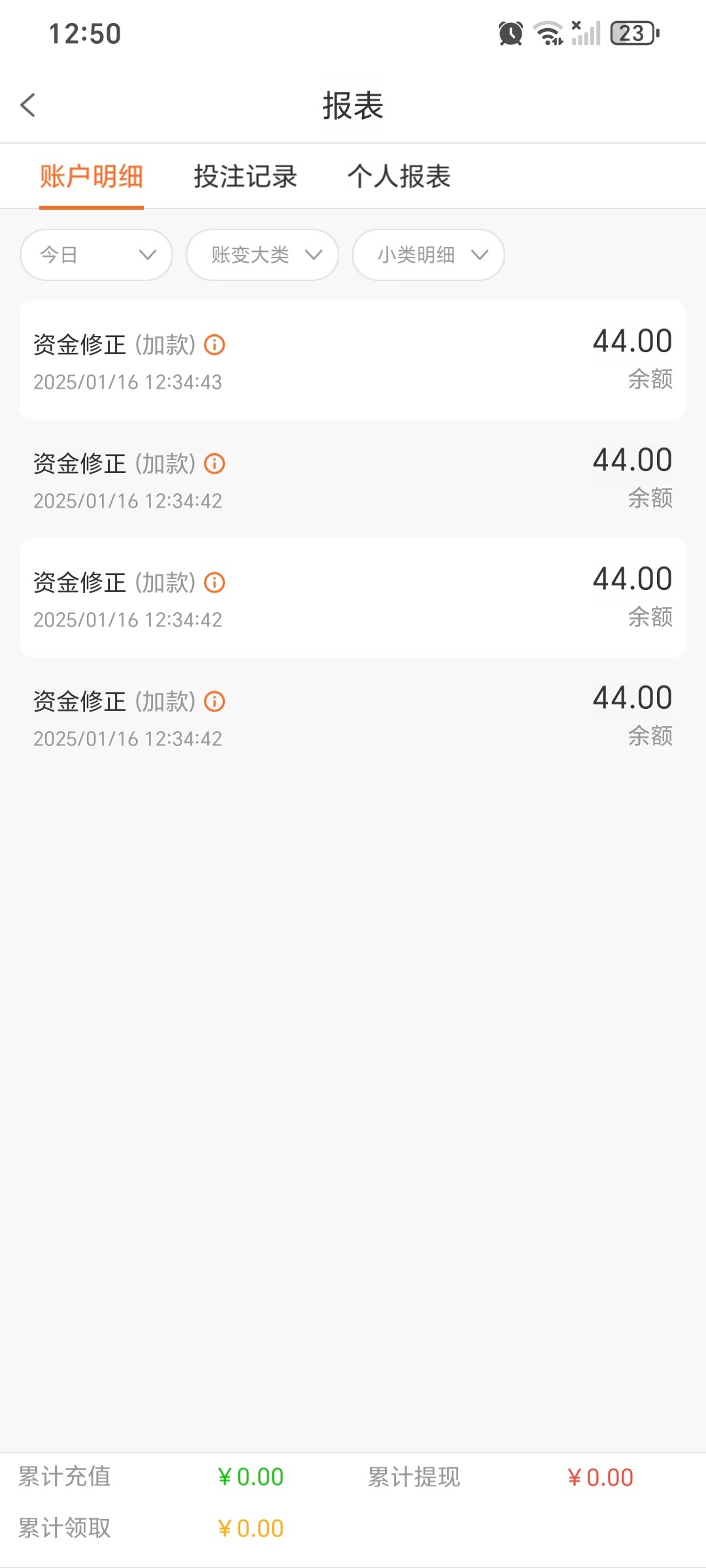
Task: Go back using the top-left arrow
Action: (27, 105)
